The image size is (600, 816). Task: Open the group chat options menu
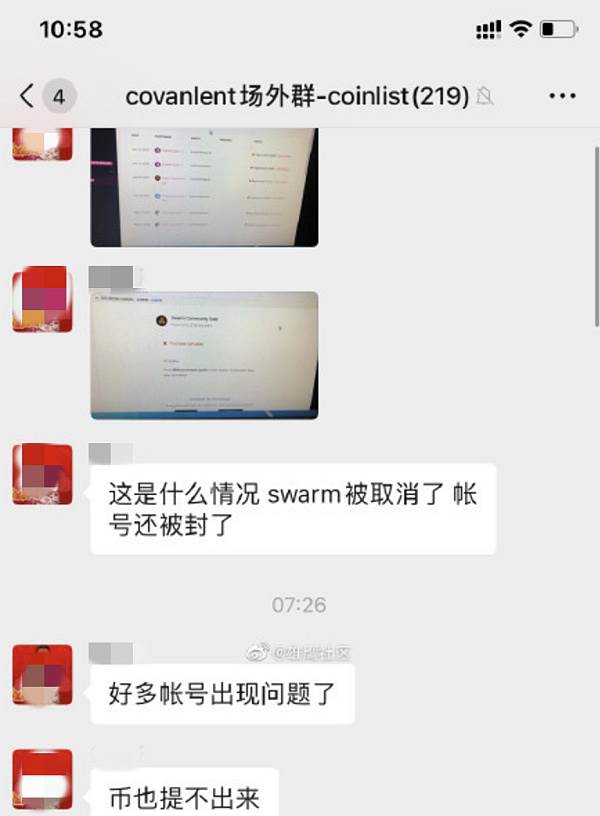563,97
